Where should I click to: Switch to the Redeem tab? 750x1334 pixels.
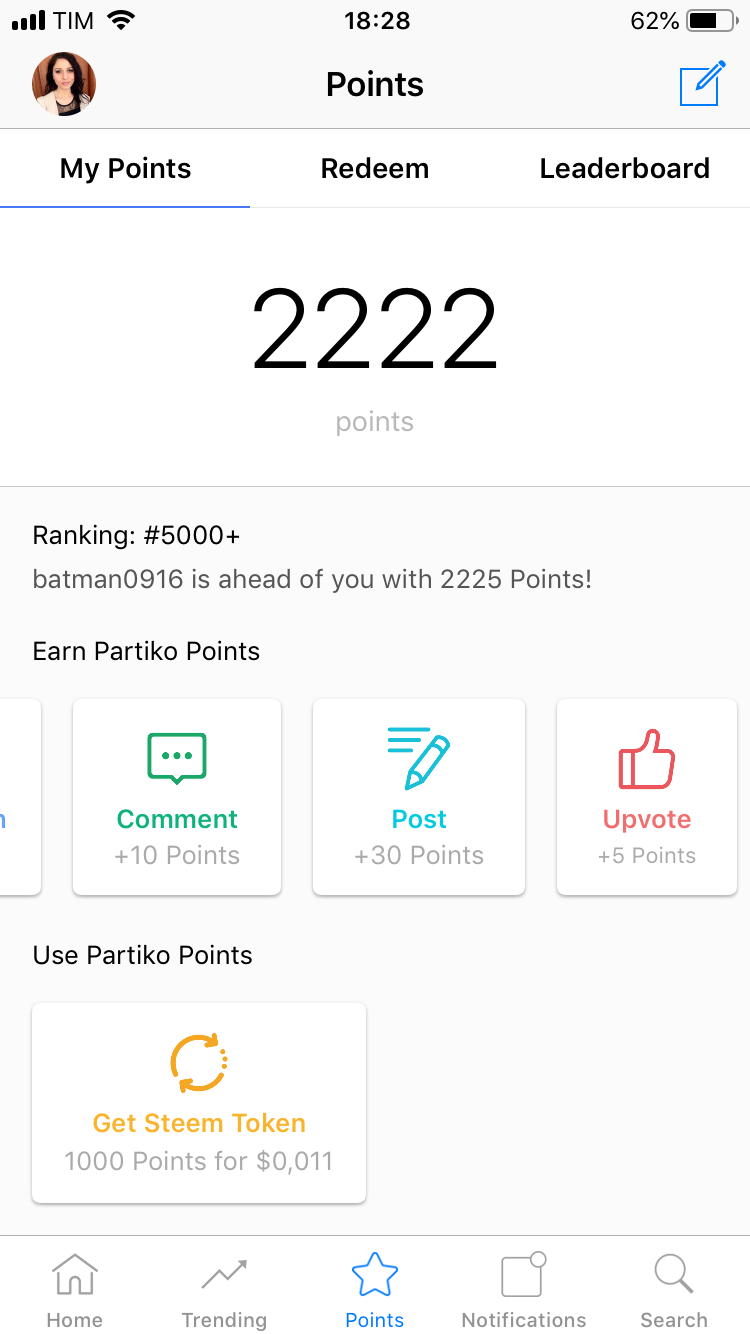(374, 168)
